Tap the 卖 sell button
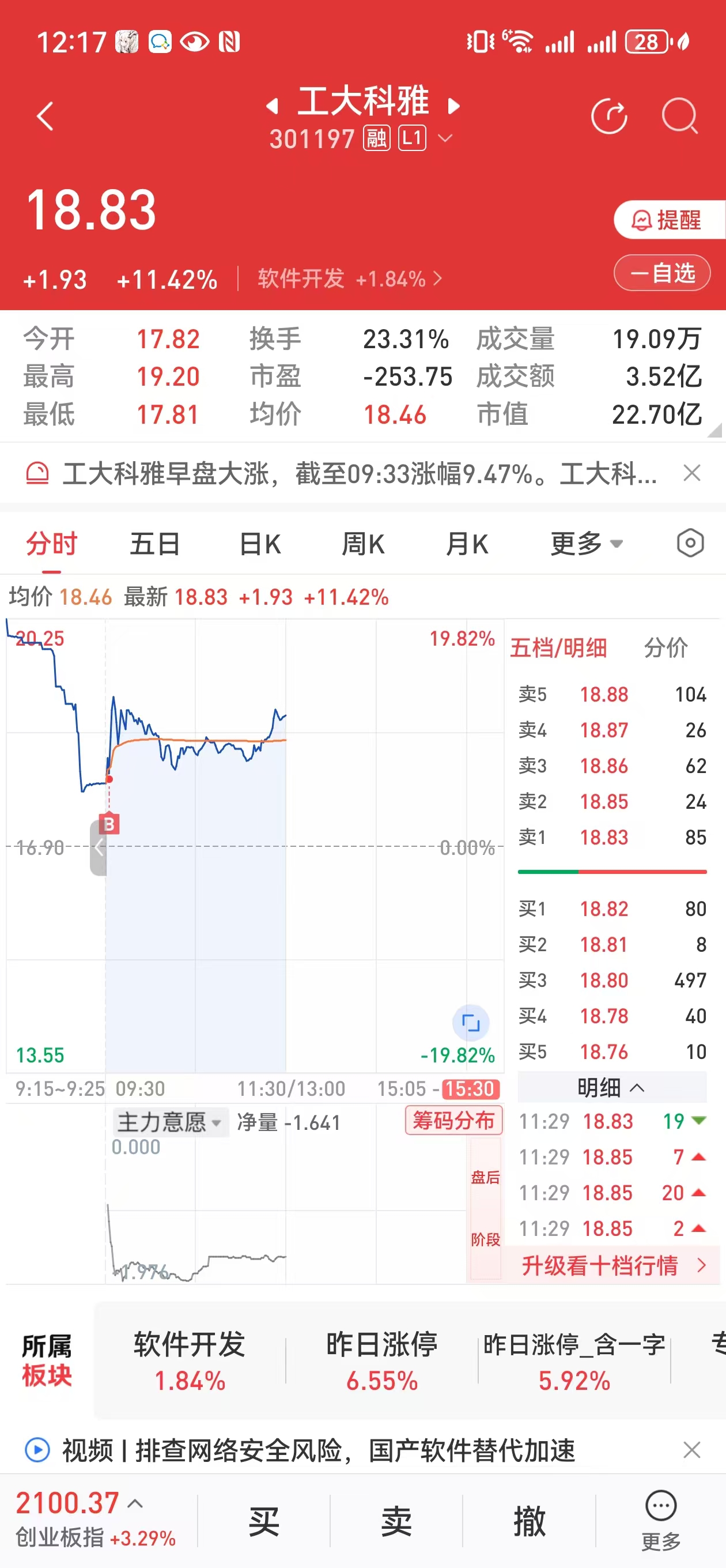726x1568 pixels. click(396, 1520)
